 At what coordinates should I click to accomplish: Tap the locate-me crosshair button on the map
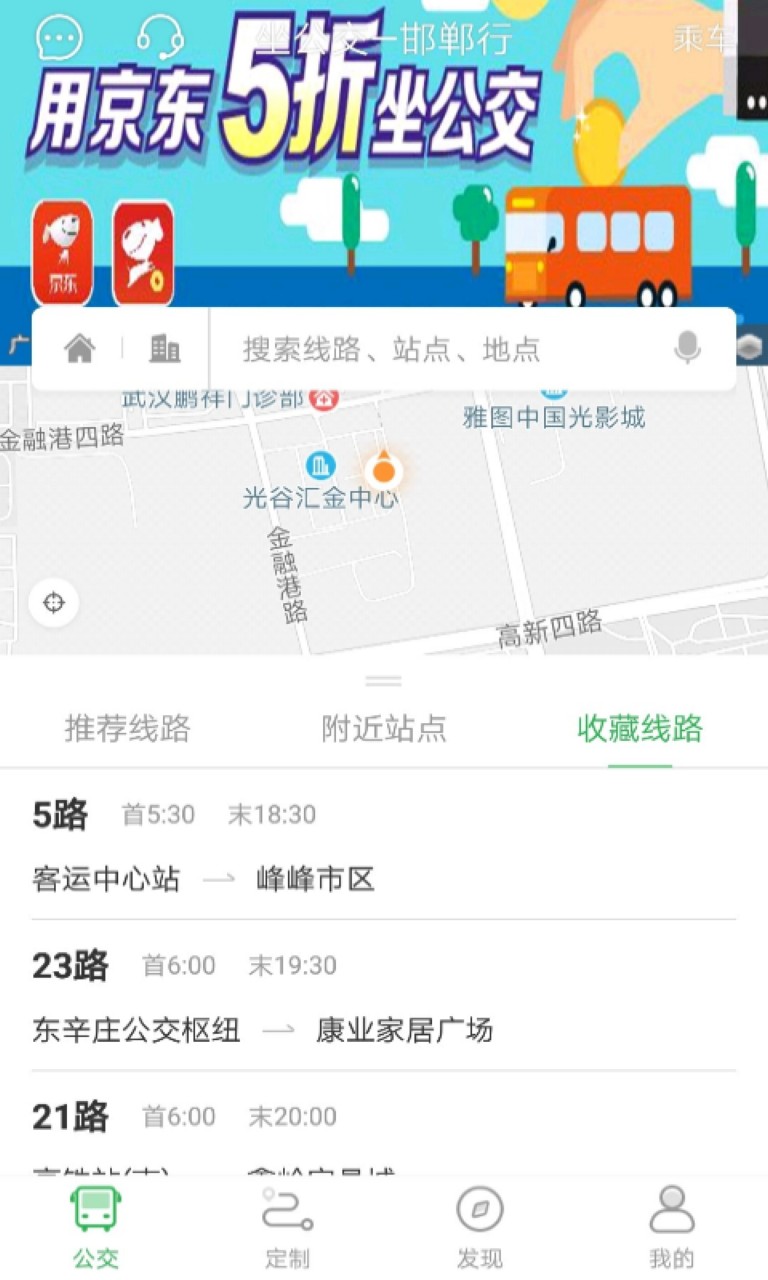click(55, 603)
